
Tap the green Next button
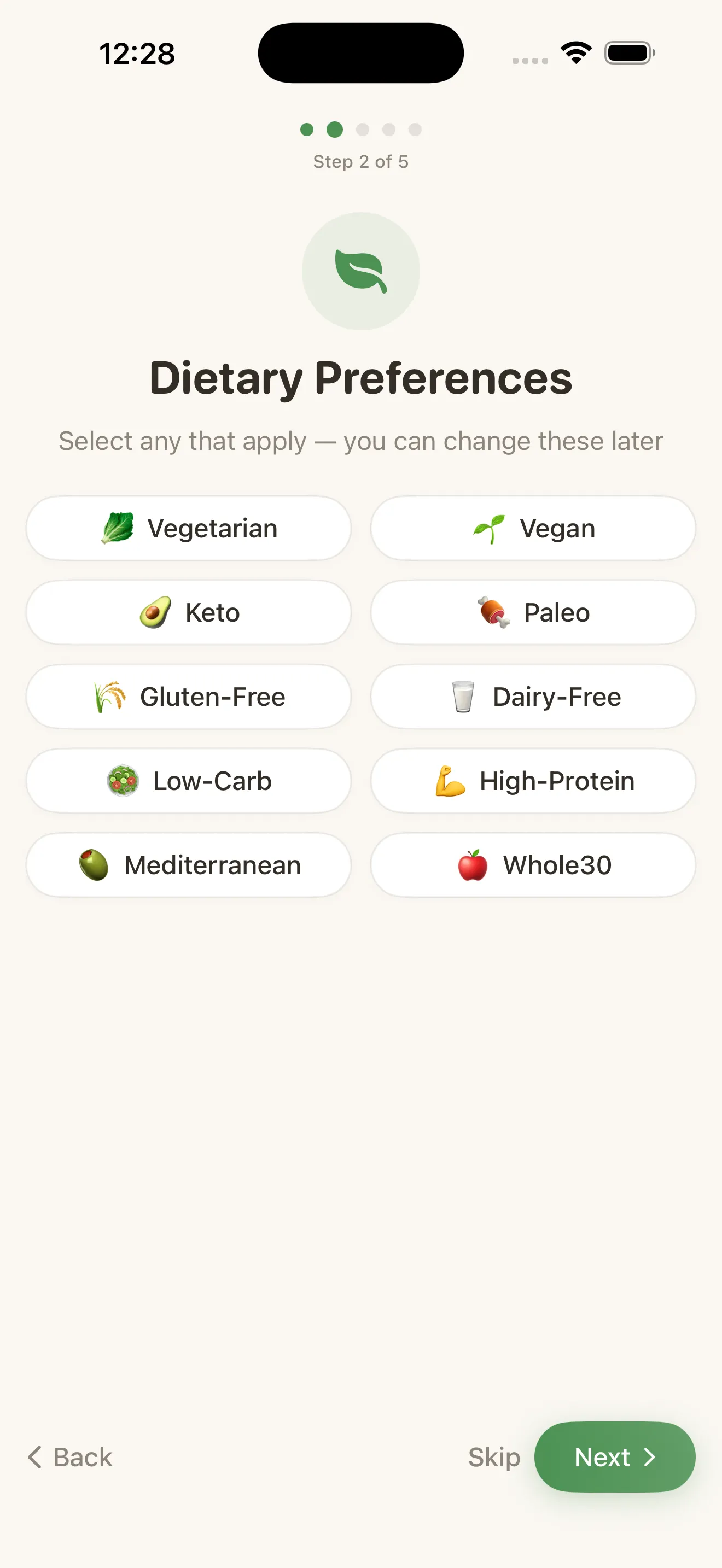click(x=614, y=1456)
